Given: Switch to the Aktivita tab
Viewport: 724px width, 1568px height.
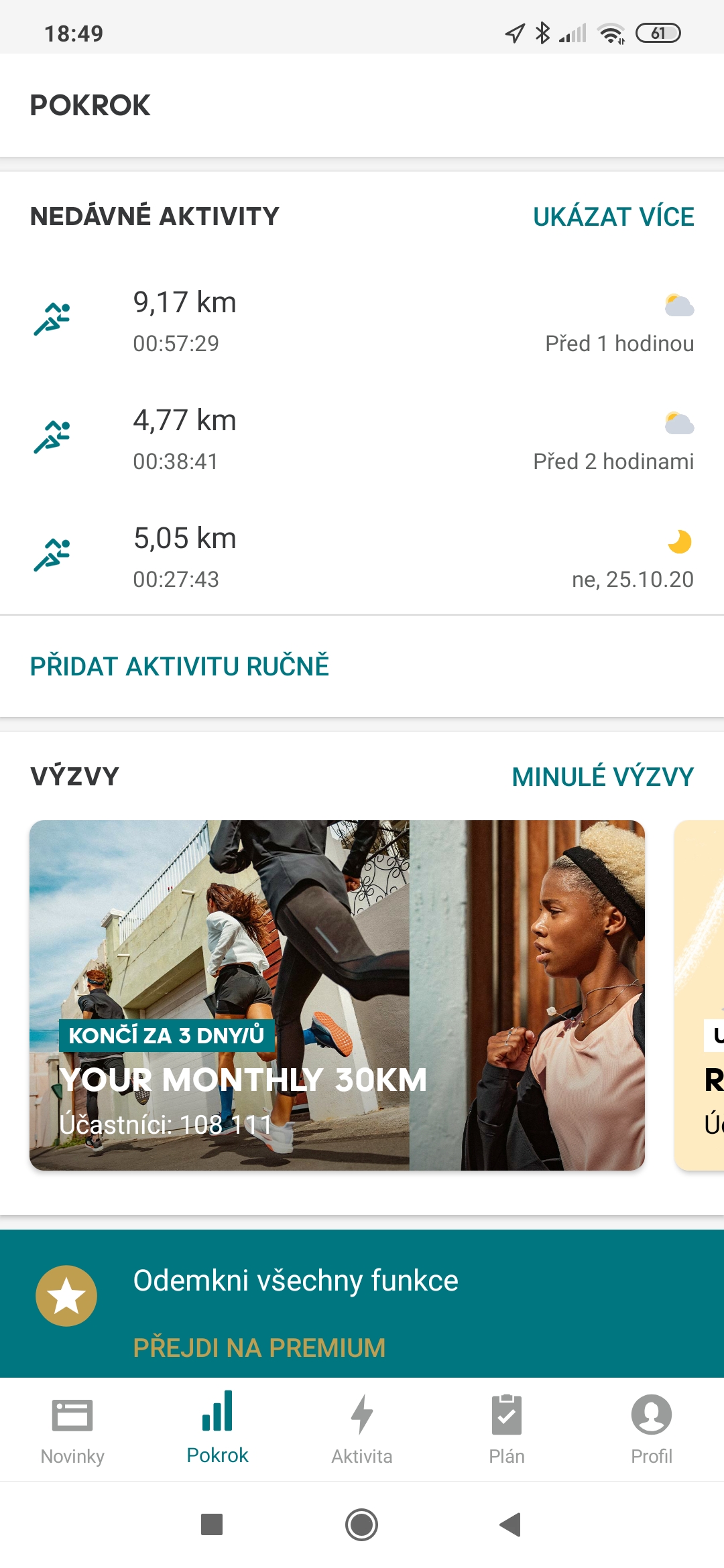Looking at the screenshot, I should point(362,1429).
